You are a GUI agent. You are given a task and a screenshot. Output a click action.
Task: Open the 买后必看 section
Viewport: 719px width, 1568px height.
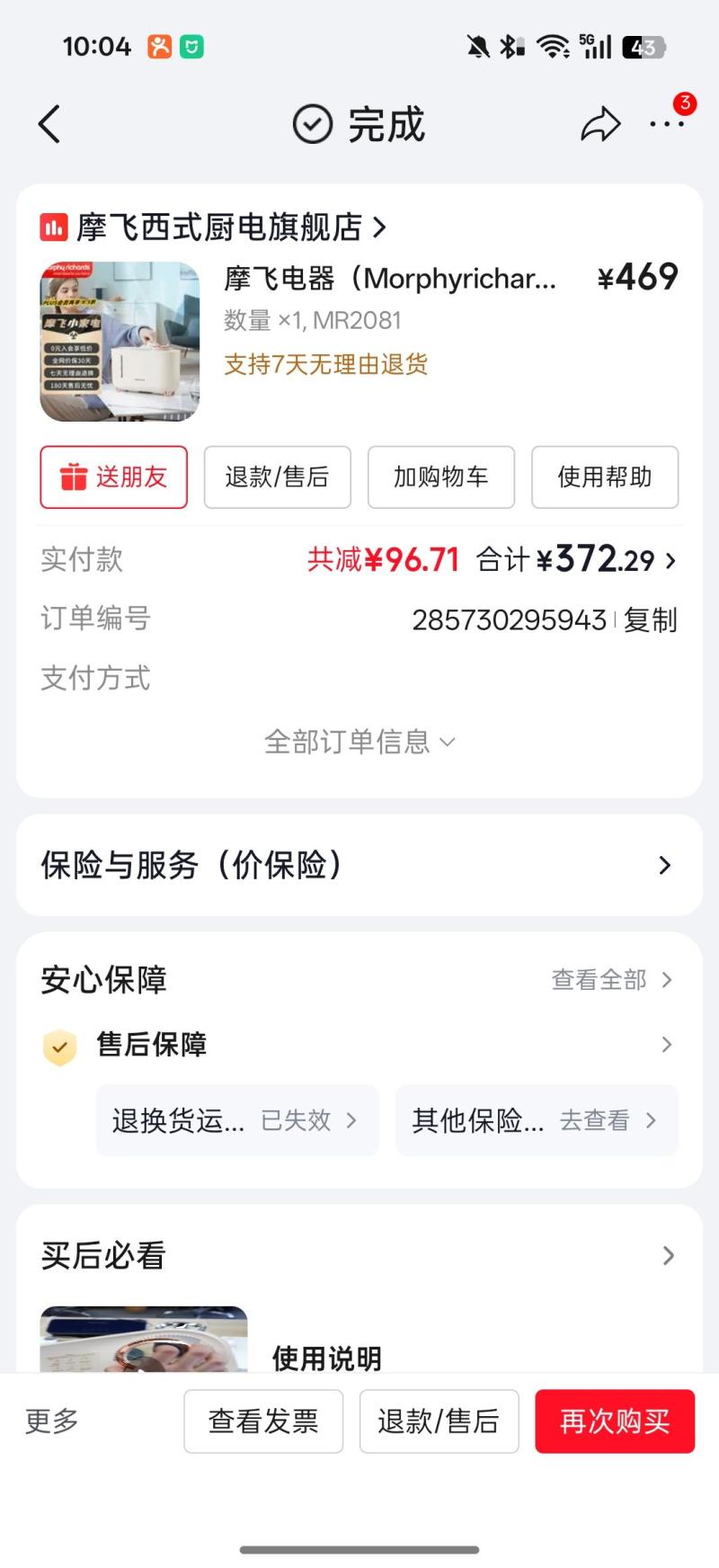359,1255
